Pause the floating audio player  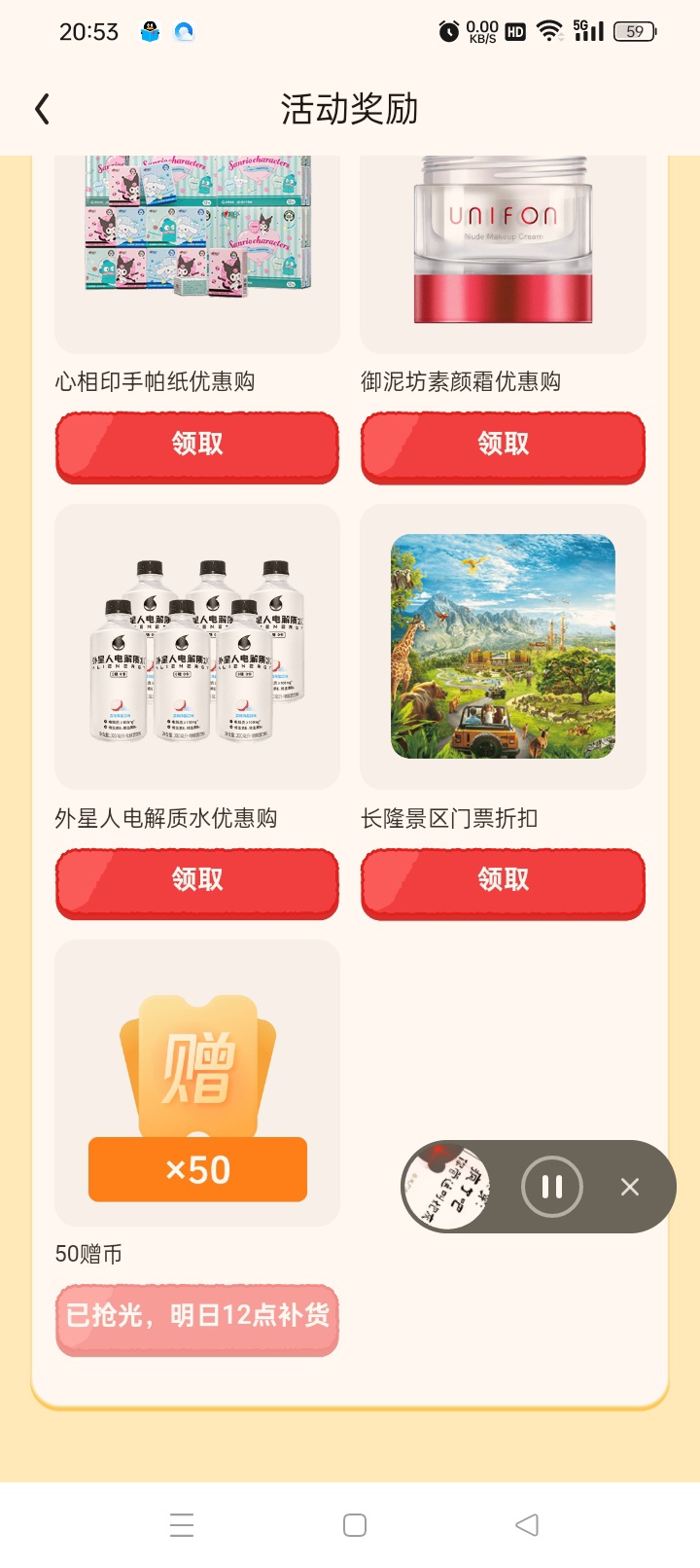point(552,1187)
